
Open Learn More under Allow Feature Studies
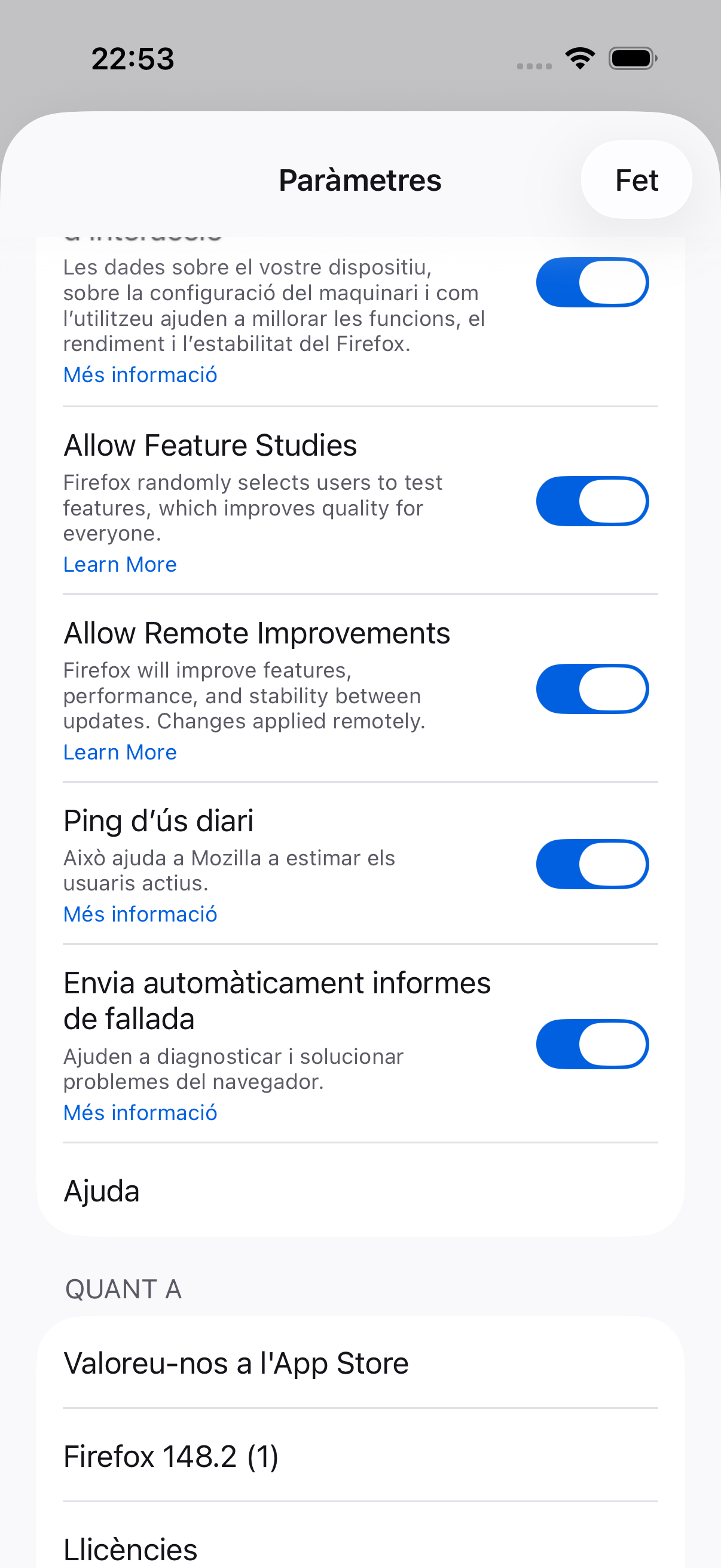tap(120, 565)
